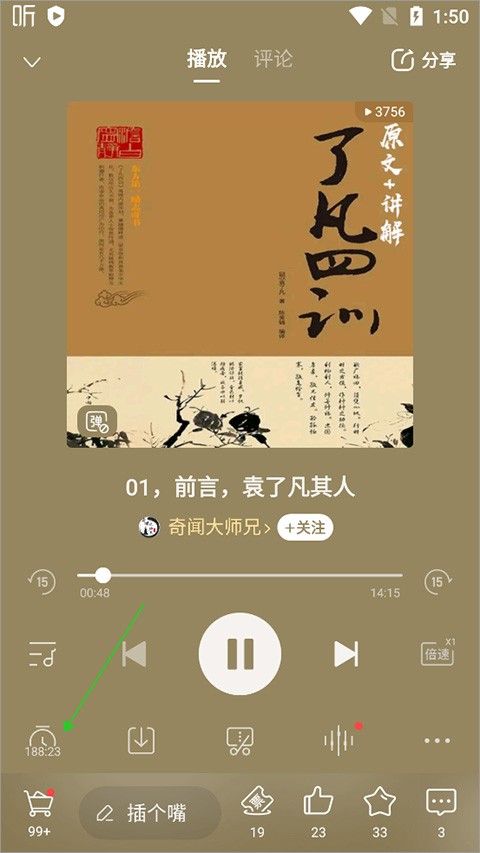Skip forward 15 seconds

tap(438, 582)
